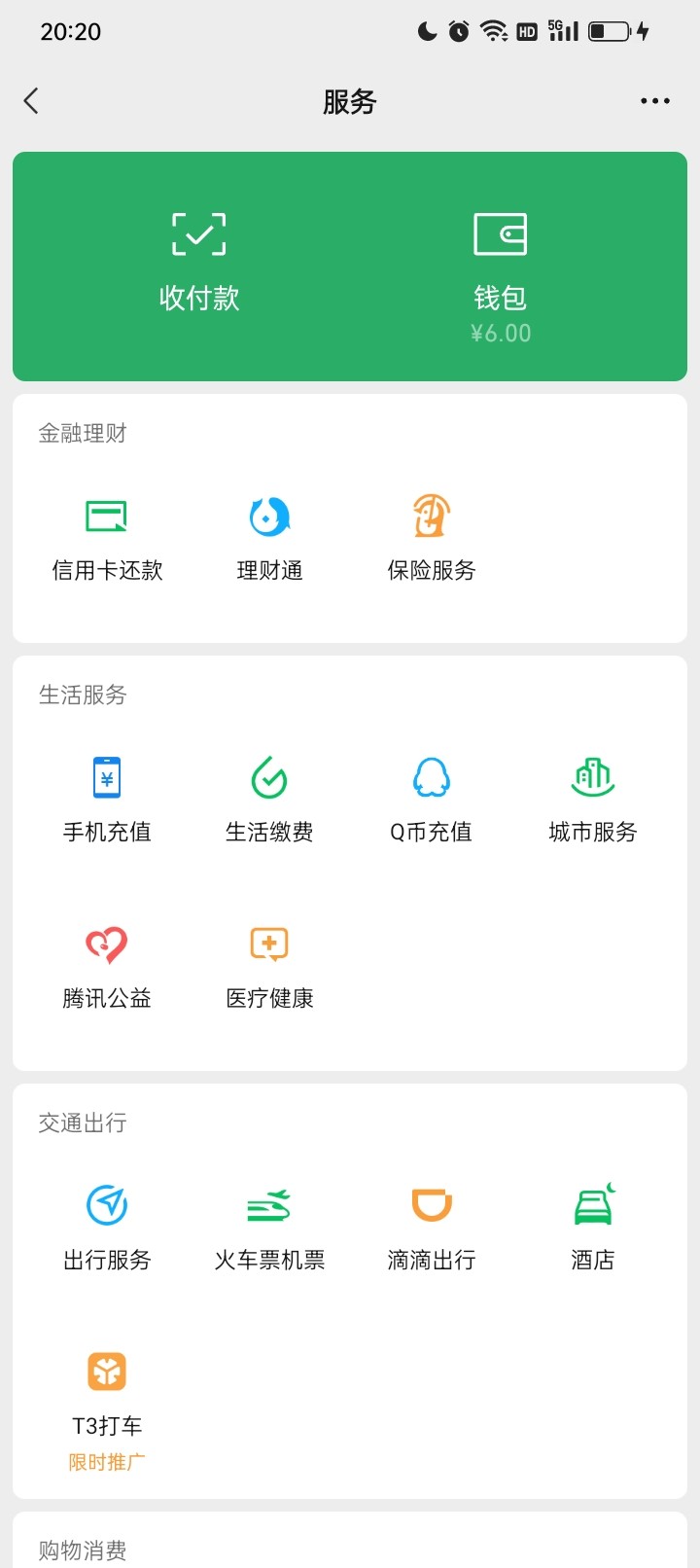Image resolution: width=700 pixels, height=1568 pixels.
Task: Select 手机充值 mobile top-up
Action: click(106, 798)
